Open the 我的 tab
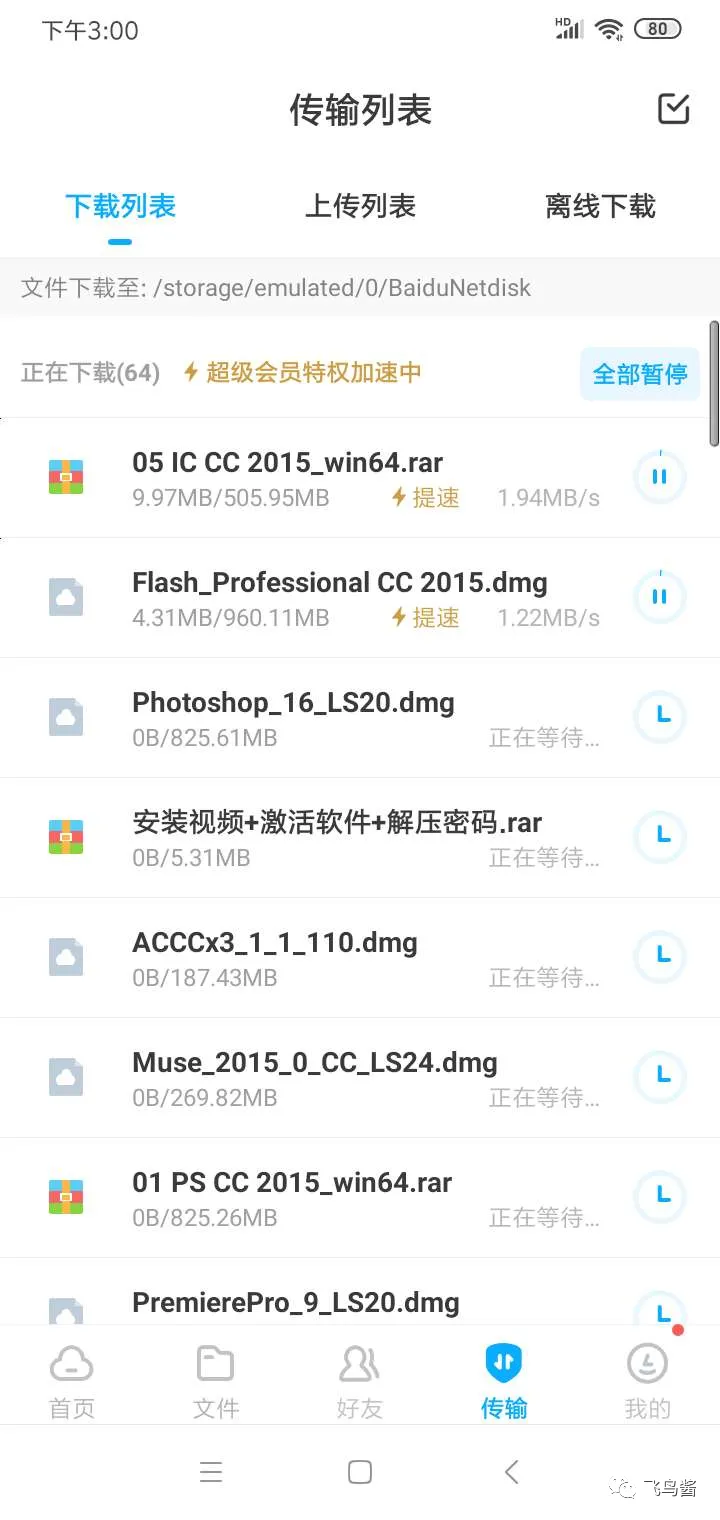 648,1381
